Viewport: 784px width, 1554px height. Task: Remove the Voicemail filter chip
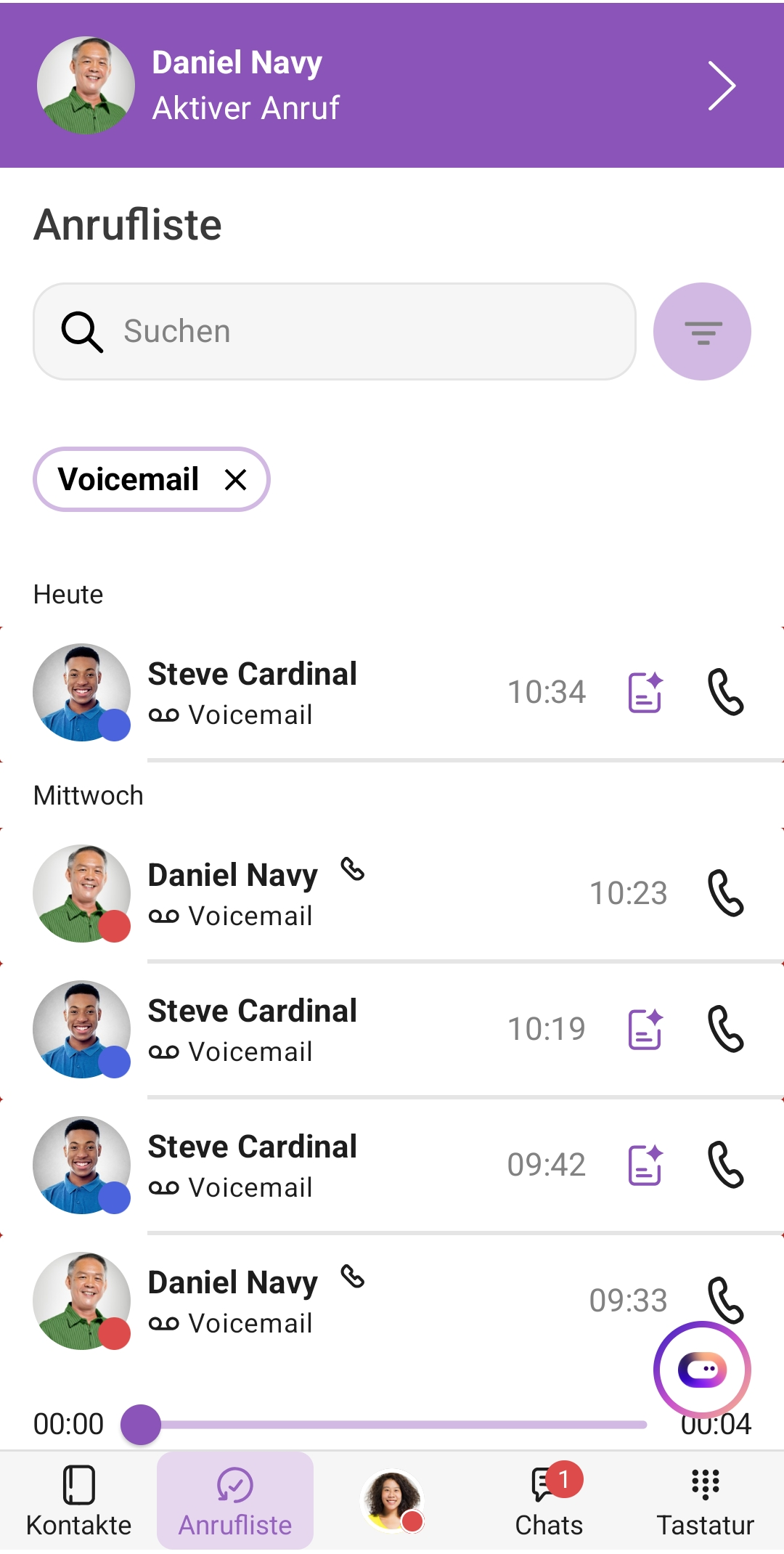coord(235,479)
